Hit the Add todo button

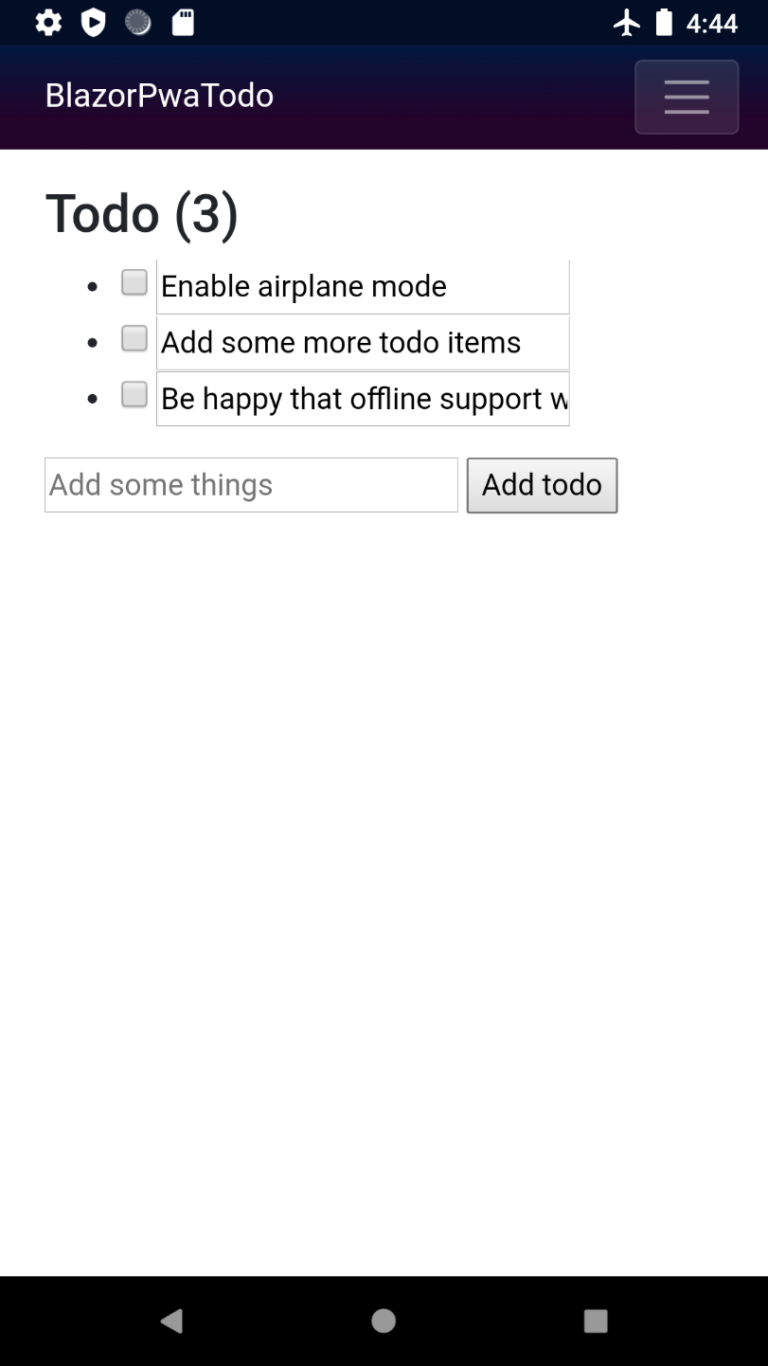click(541, 485)
